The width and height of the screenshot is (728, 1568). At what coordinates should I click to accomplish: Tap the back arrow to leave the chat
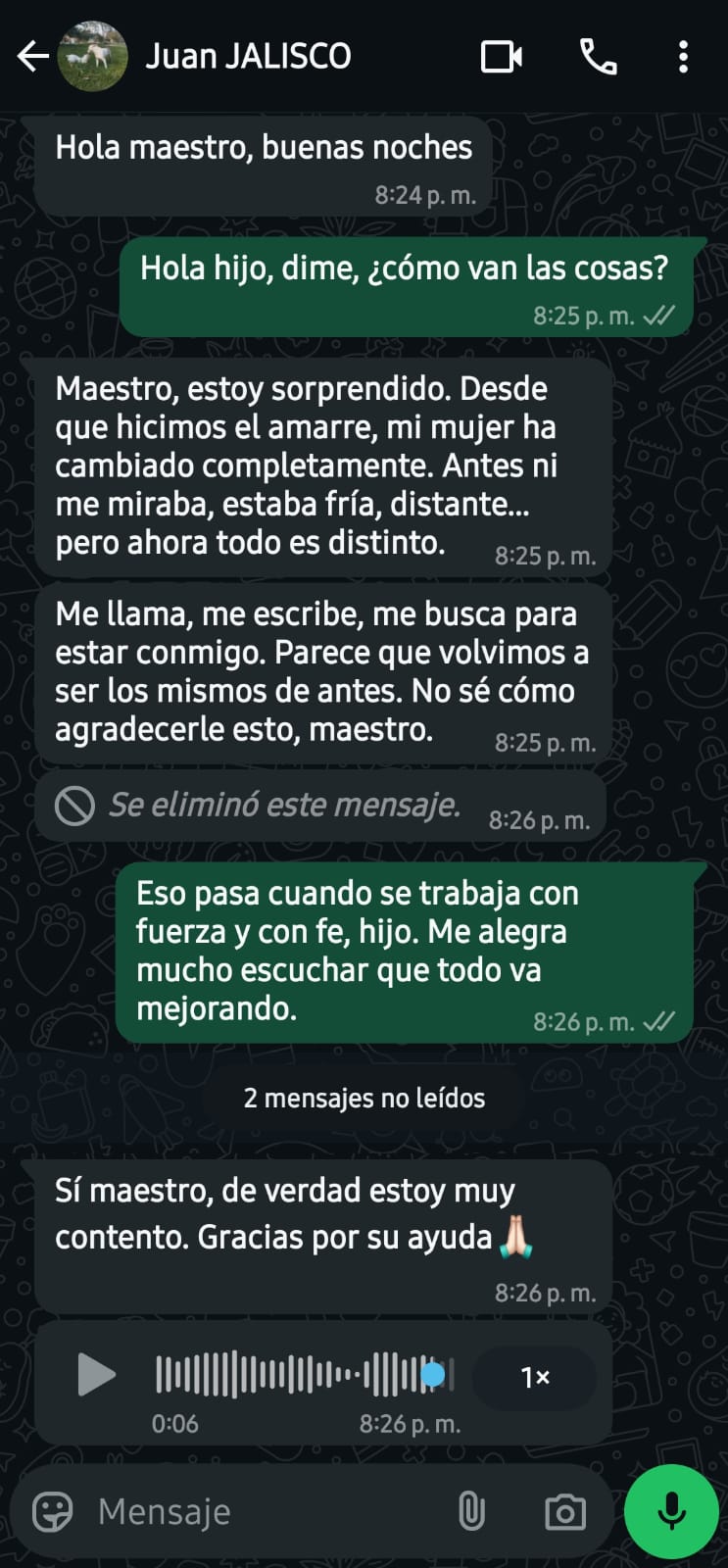click(x=32, y=57)
